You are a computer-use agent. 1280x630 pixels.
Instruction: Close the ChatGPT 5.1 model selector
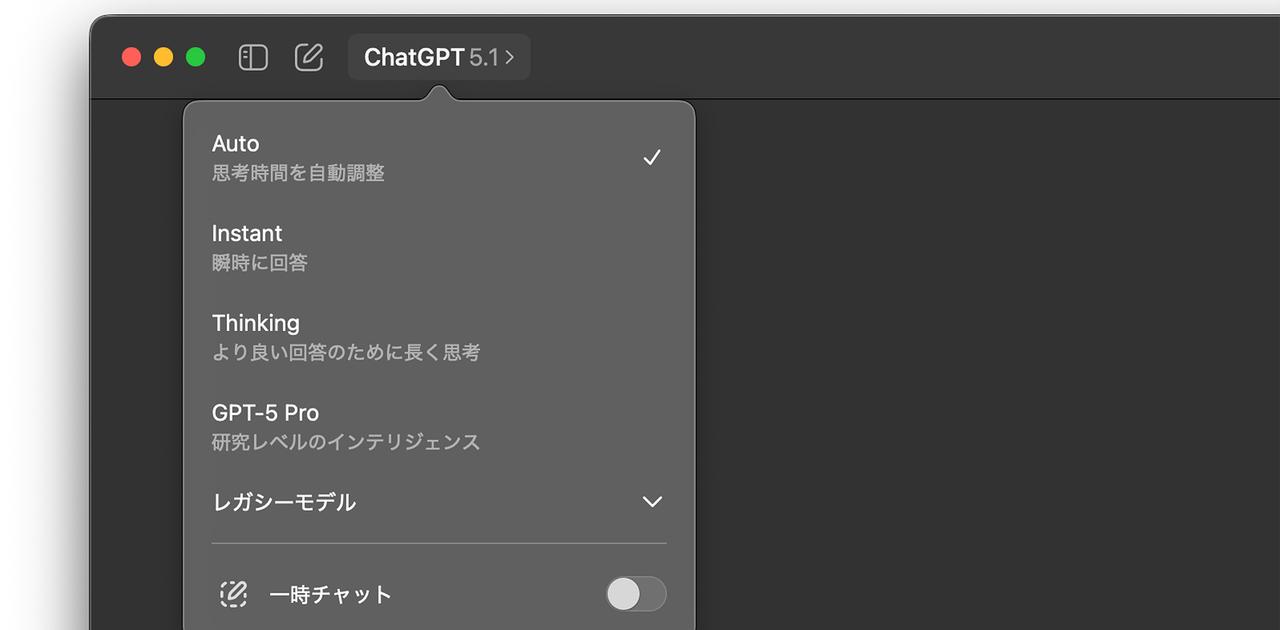click(438, 57)
